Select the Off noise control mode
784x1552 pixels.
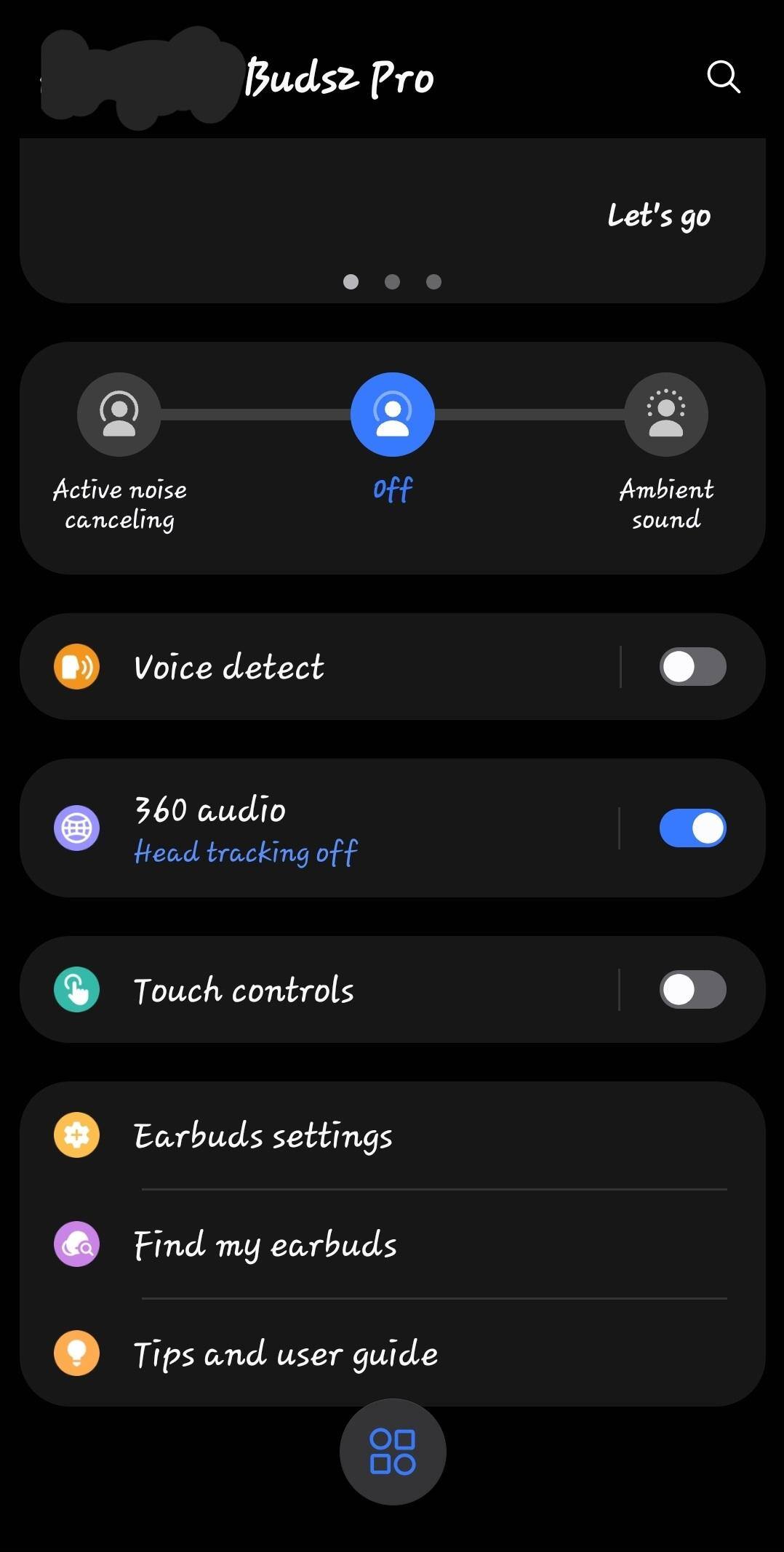click(393, 415)
